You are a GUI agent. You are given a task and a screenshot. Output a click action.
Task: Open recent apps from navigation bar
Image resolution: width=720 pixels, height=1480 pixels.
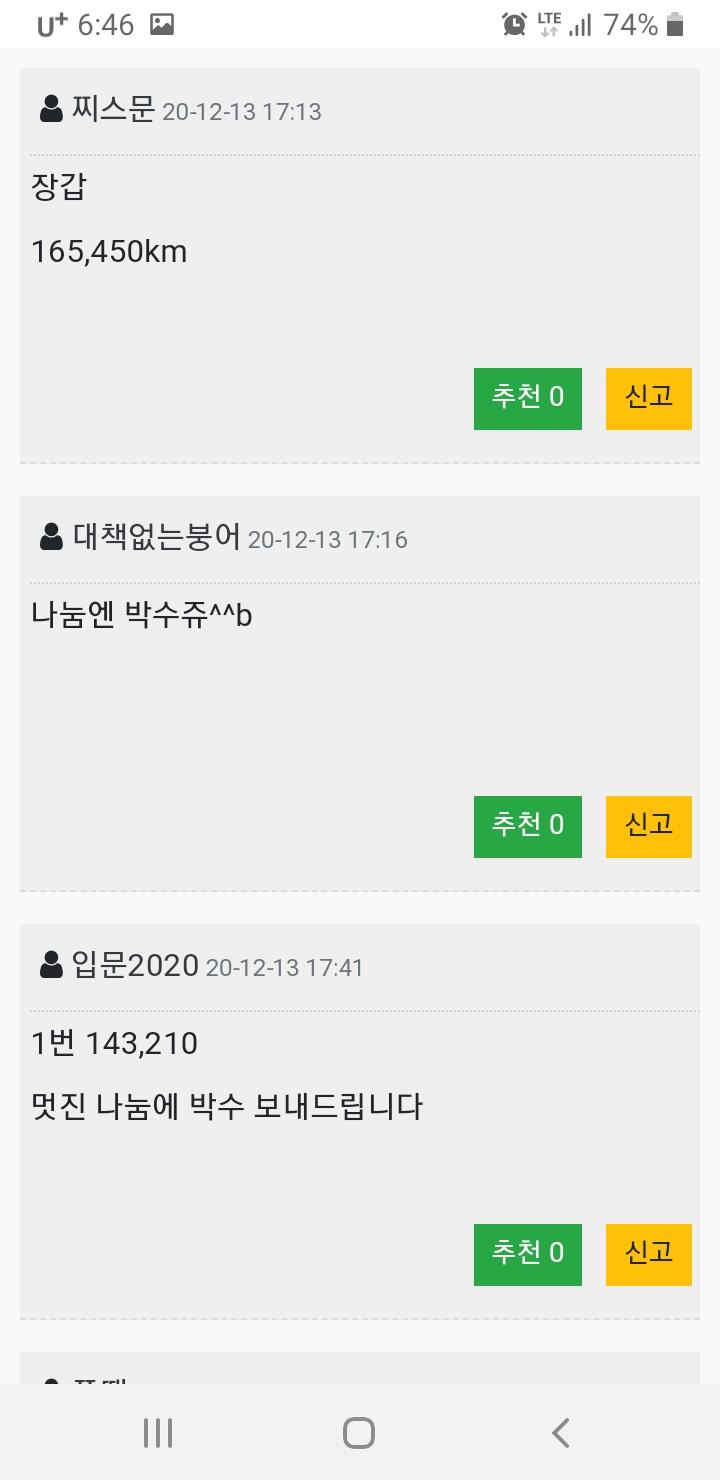pyautogui.click(x=158, y=1432)
